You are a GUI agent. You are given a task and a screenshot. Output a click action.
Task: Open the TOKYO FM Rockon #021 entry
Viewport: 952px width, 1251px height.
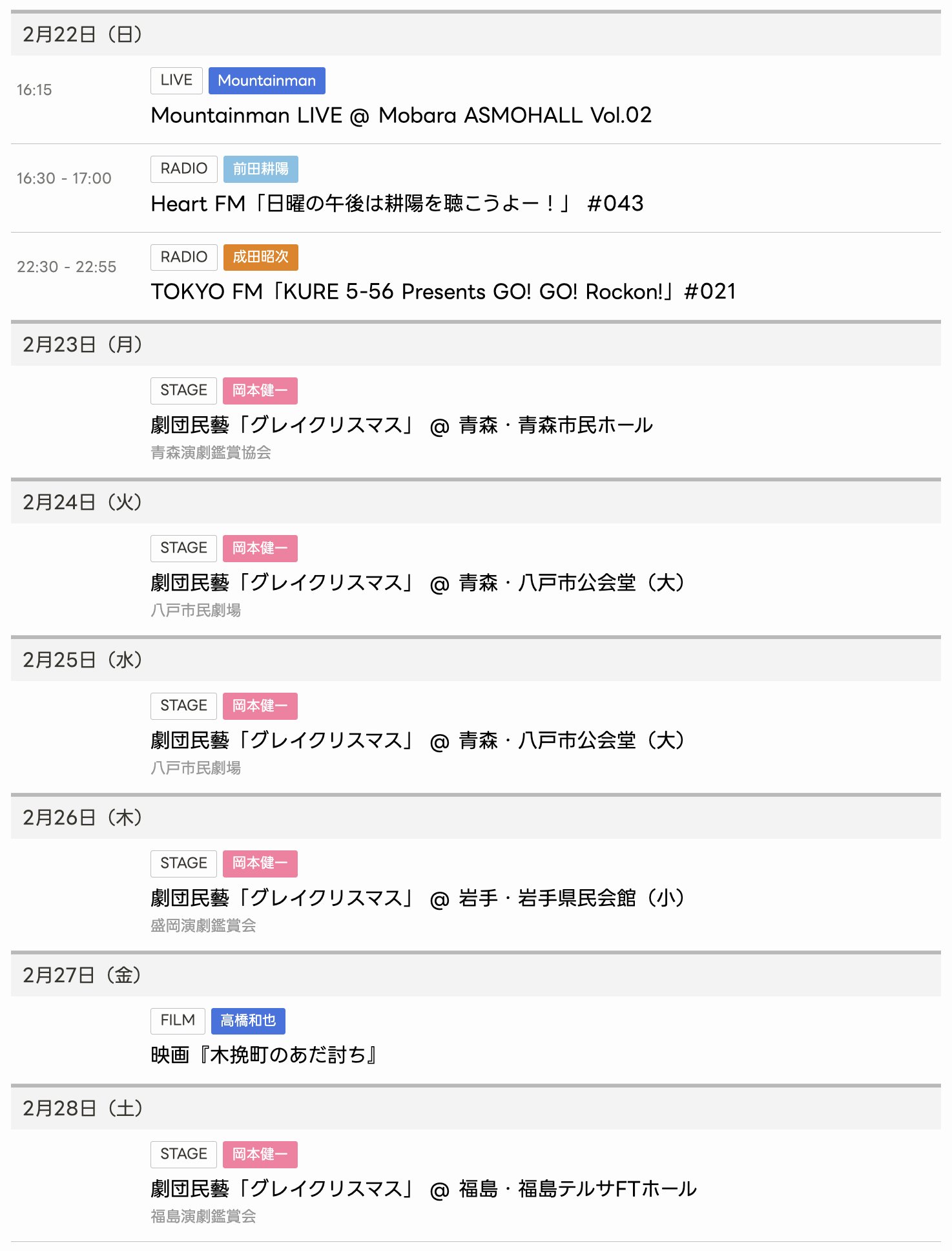pyautogui.click(x=443, y=291)
